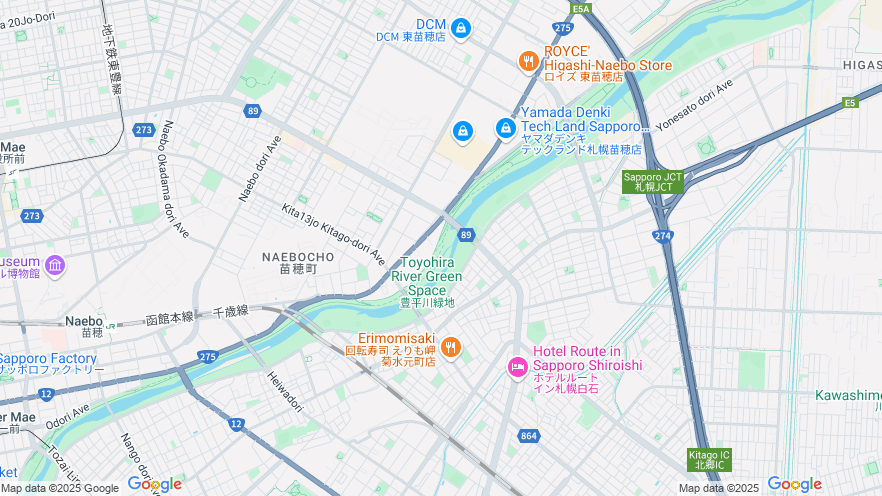Tap the Yamada Denki Tech Land pin
882x496 pixels.
506,128
